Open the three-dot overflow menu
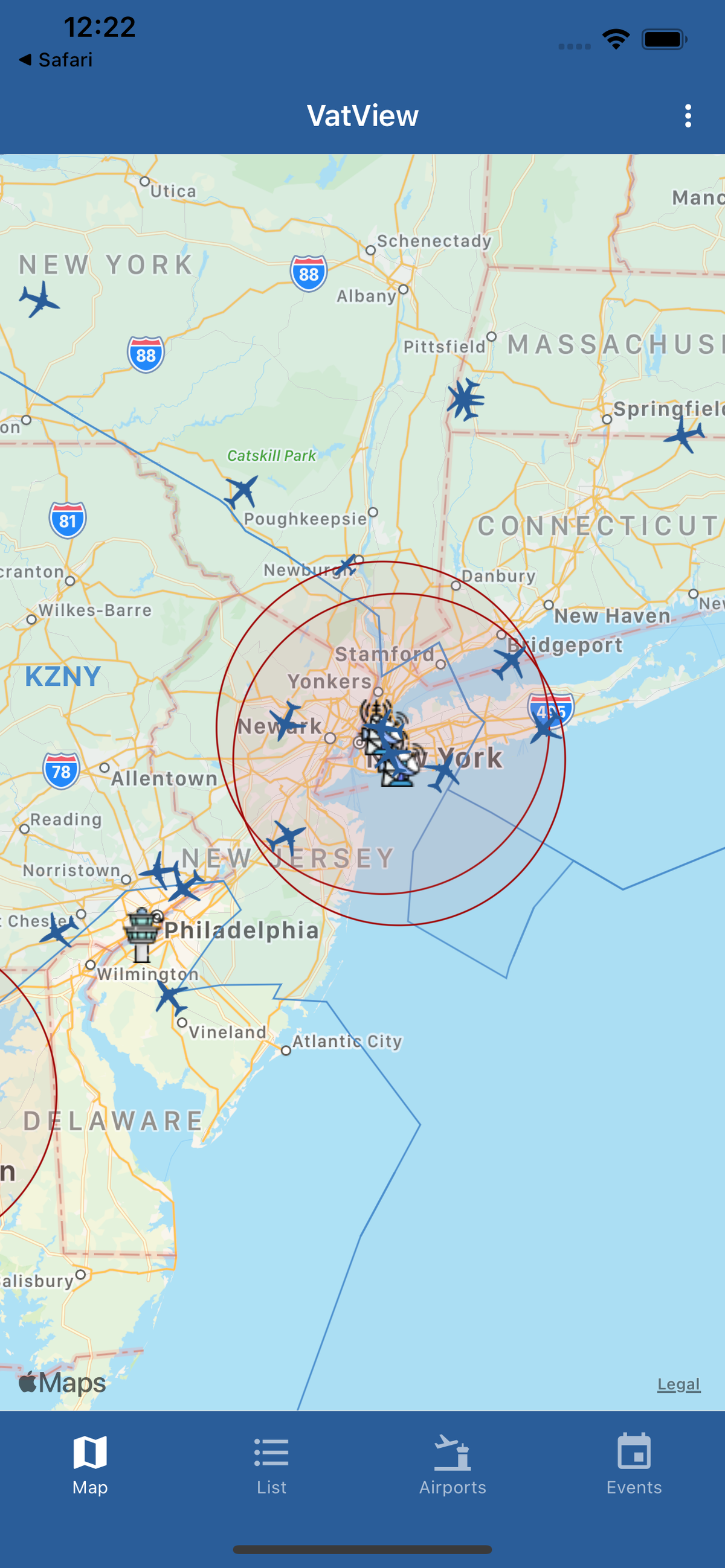The height and width of the screenshot is (1568, 725). 688,116
